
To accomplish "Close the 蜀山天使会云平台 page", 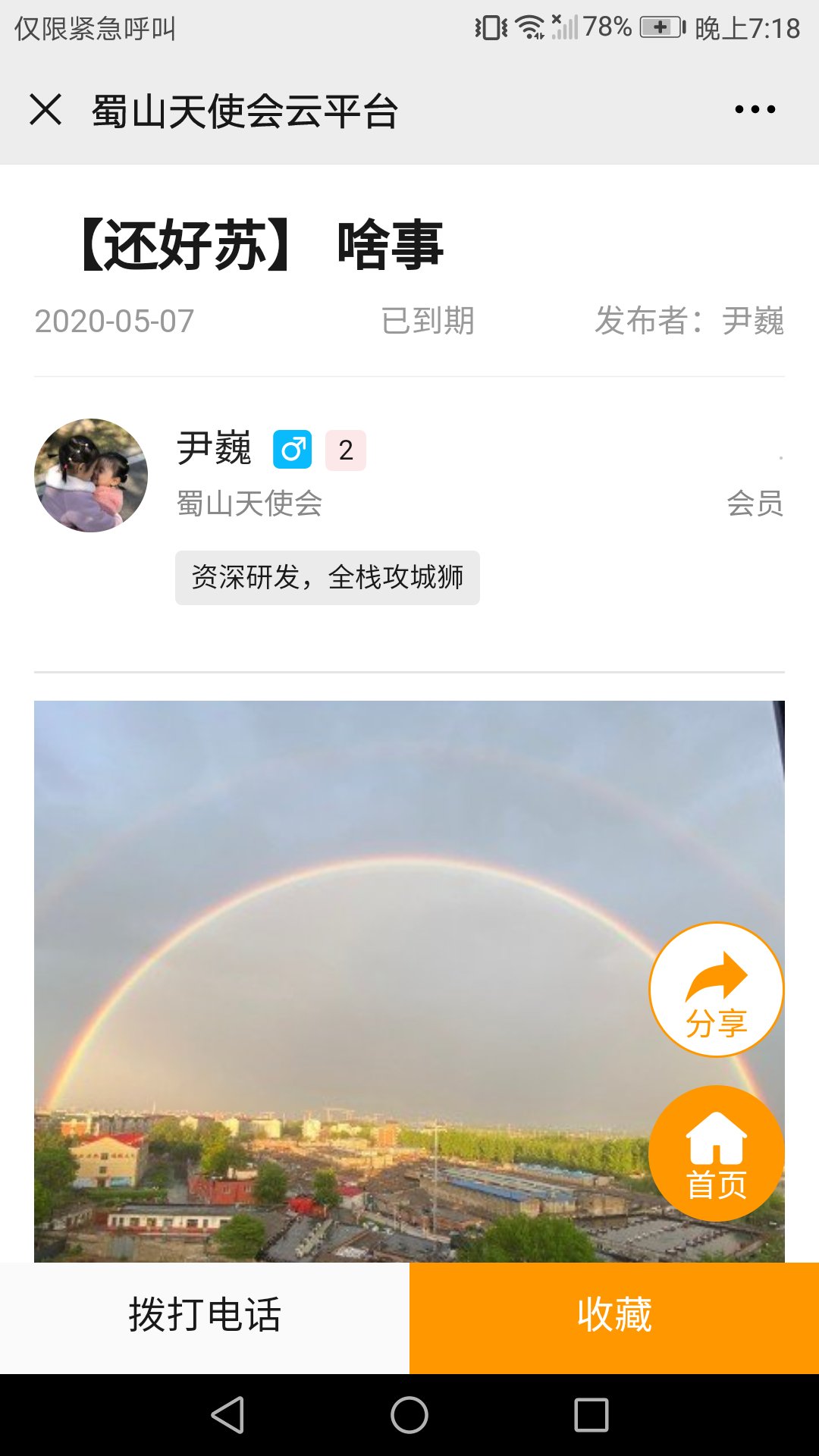I will click(x=45, y=110).
